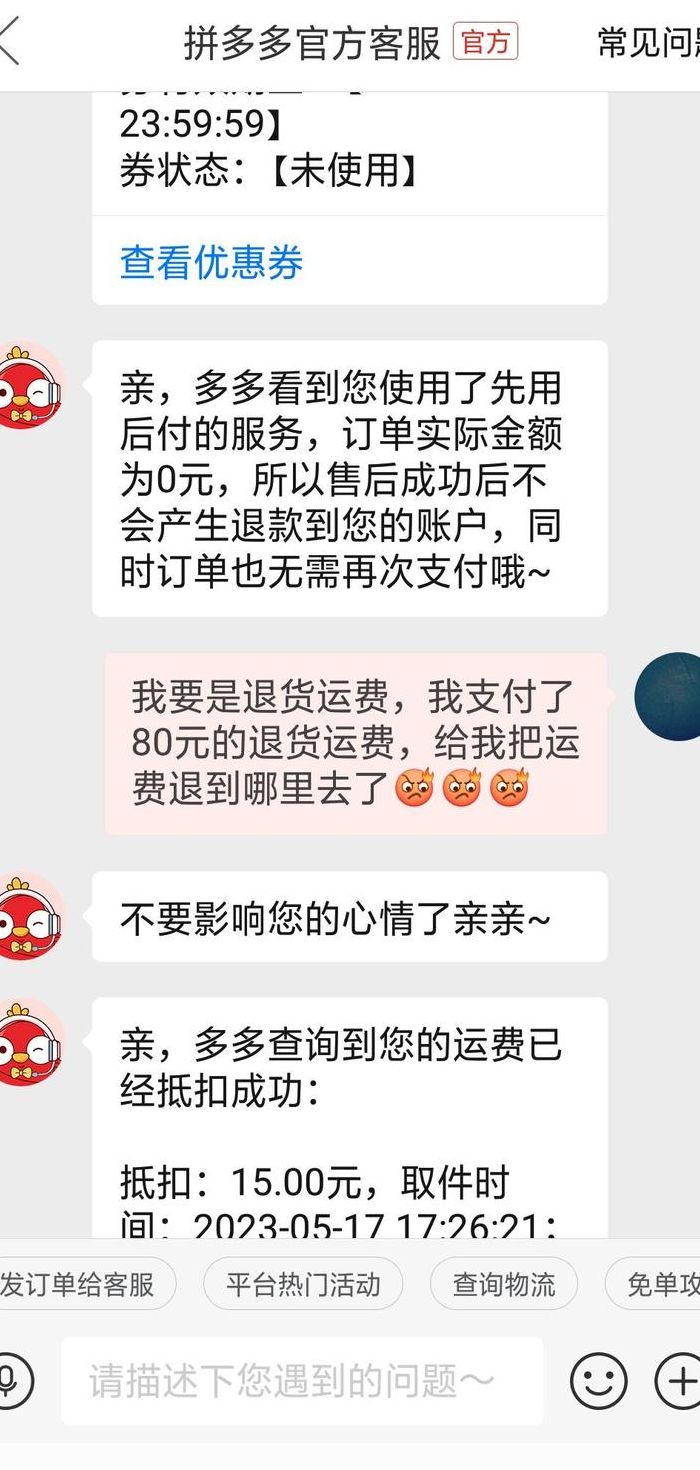The height and width of the screenshot is (1470, 700).
Task: Go back using the top-left arrow
Action: [9, 42]
